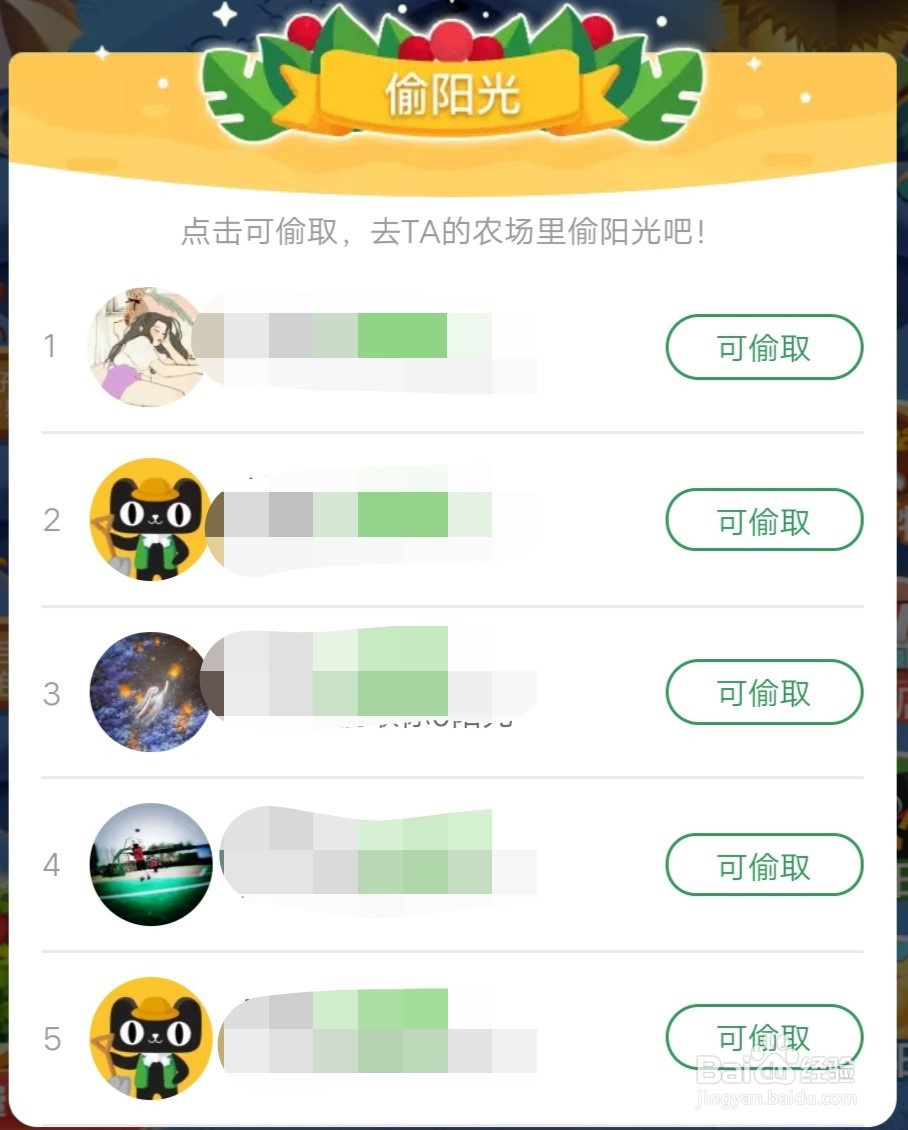Screen dimensions: 908x1130
Task: Open the galaxy-themed avatar of rank 3 player
Action: coord(150,693)
